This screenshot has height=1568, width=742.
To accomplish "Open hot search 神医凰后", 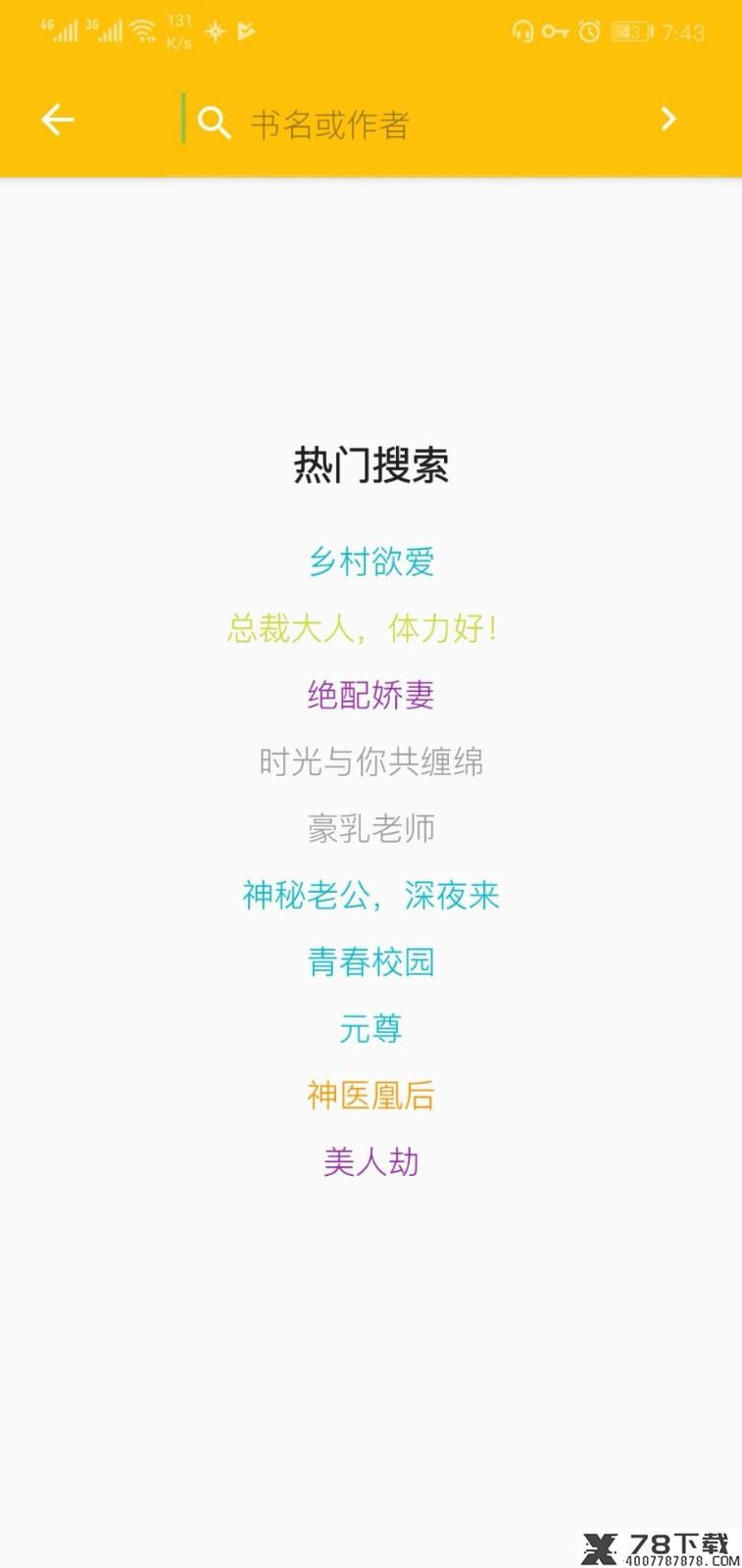I will point(371,1095).
